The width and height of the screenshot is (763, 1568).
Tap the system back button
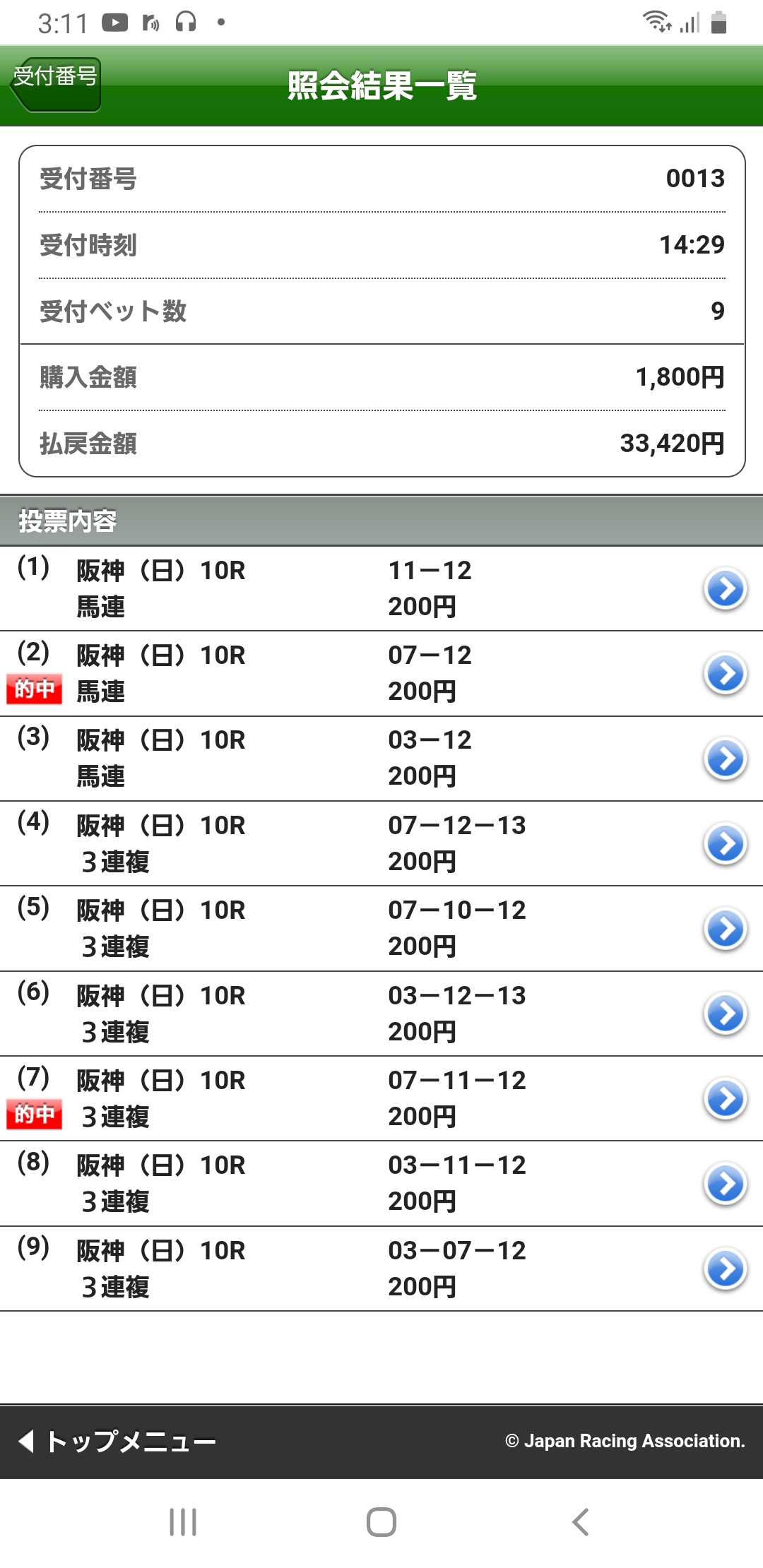point(580,1522)
